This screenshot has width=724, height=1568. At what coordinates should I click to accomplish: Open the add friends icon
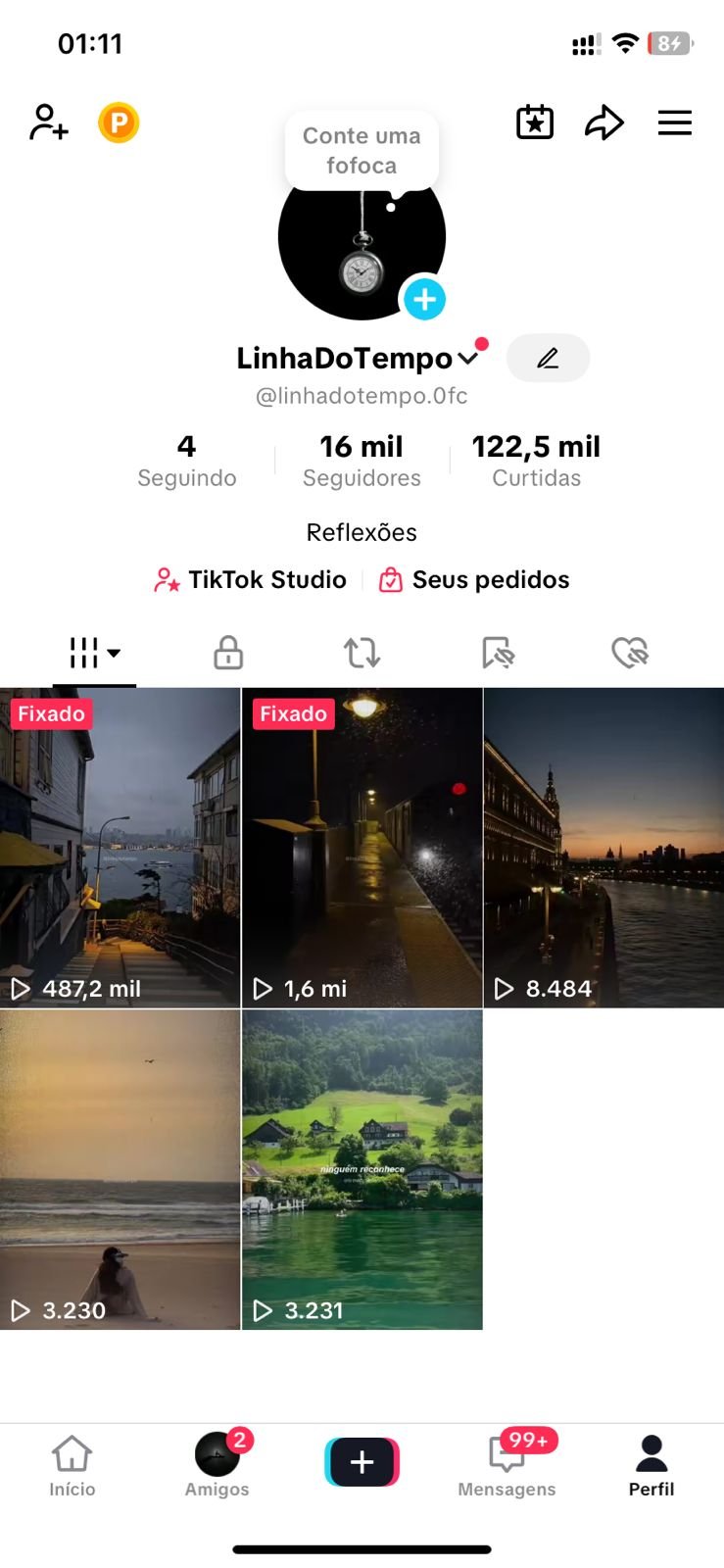pyautogui.click(x=48, y=122)
